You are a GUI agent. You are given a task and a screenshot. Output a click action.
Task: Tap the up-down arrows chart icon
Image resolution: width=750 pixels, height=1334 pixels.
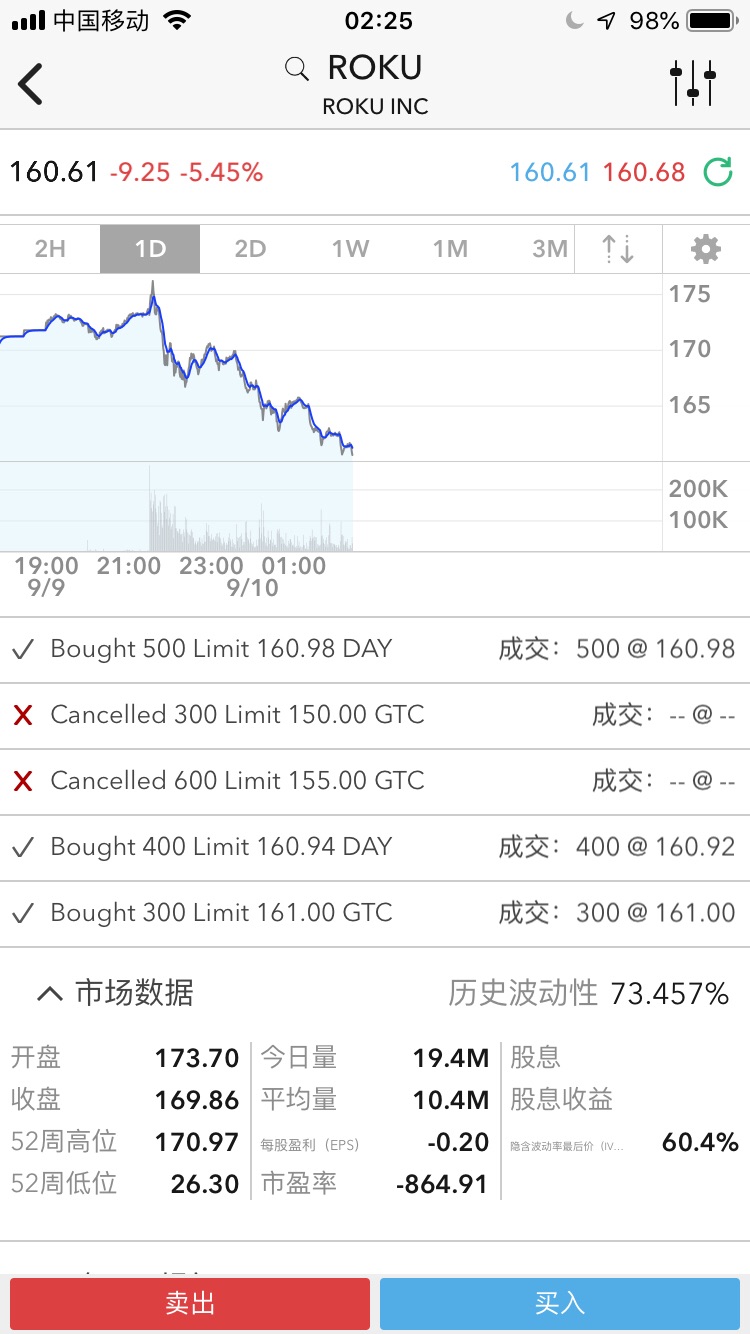click(618, 249)
